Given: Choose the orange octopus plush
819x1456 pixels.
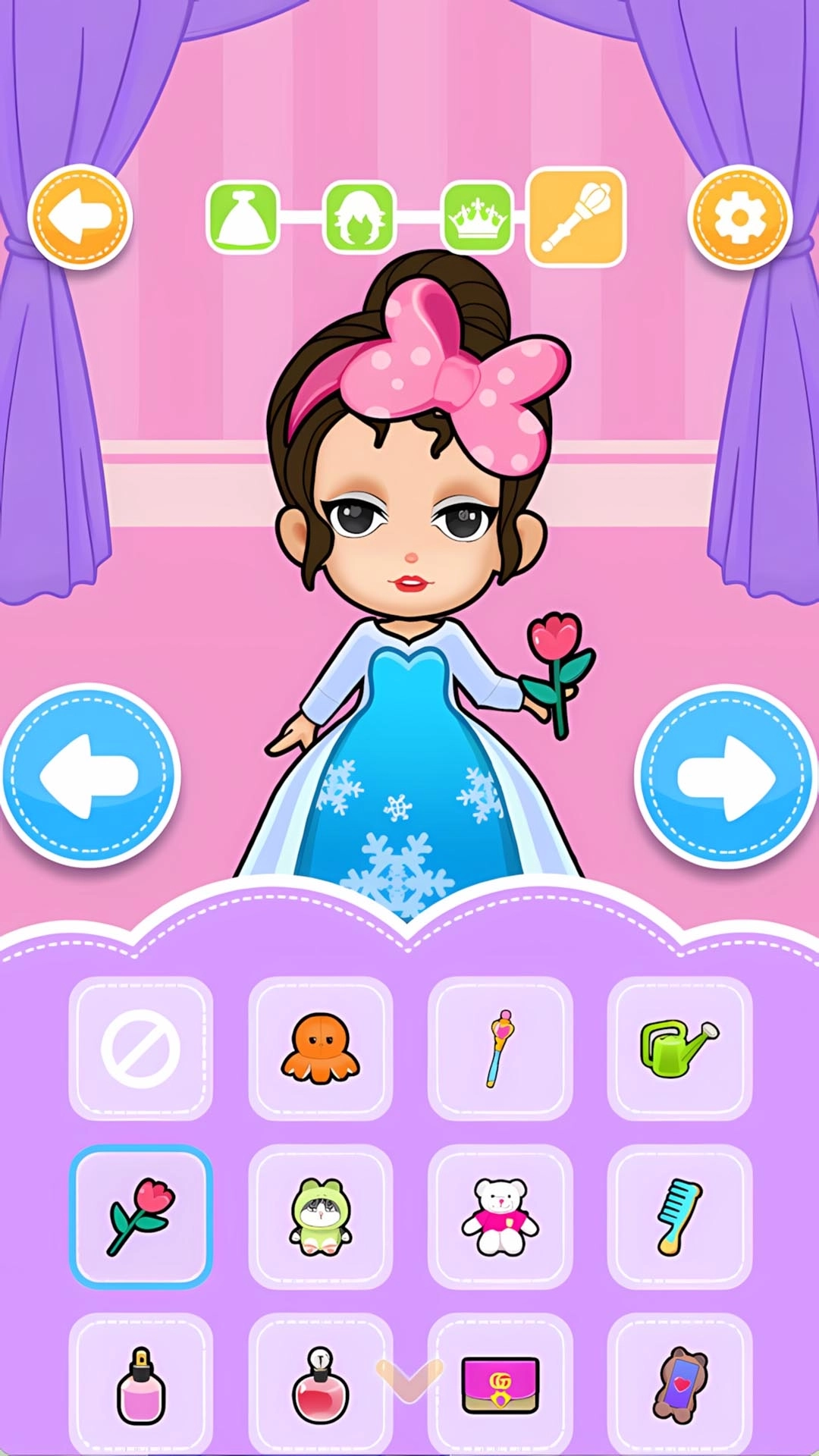Looking at the screenshot, I should [320, 1048].
